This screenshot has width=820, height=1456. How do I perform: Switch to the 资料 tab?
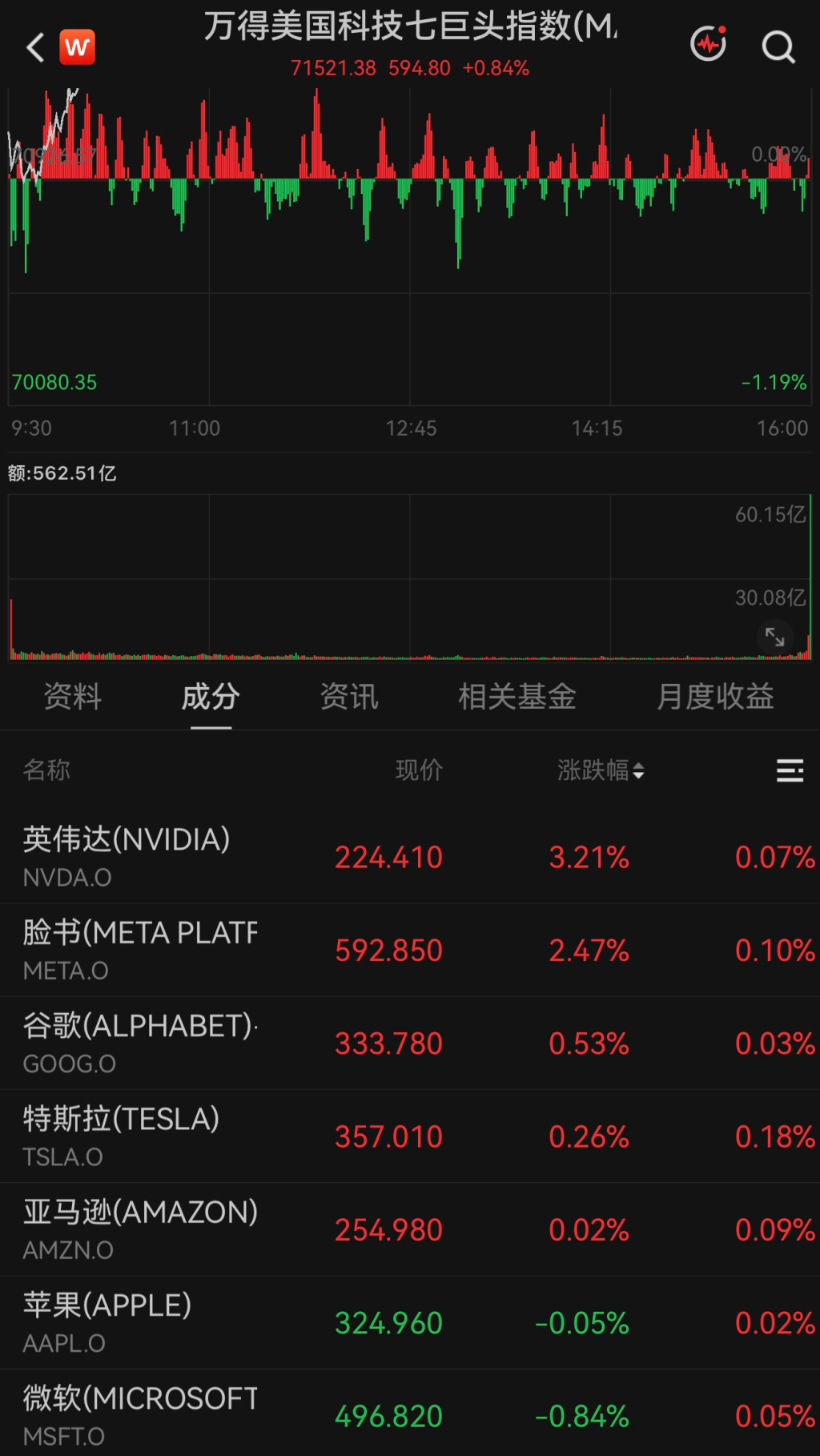click(x=73, y=696)
